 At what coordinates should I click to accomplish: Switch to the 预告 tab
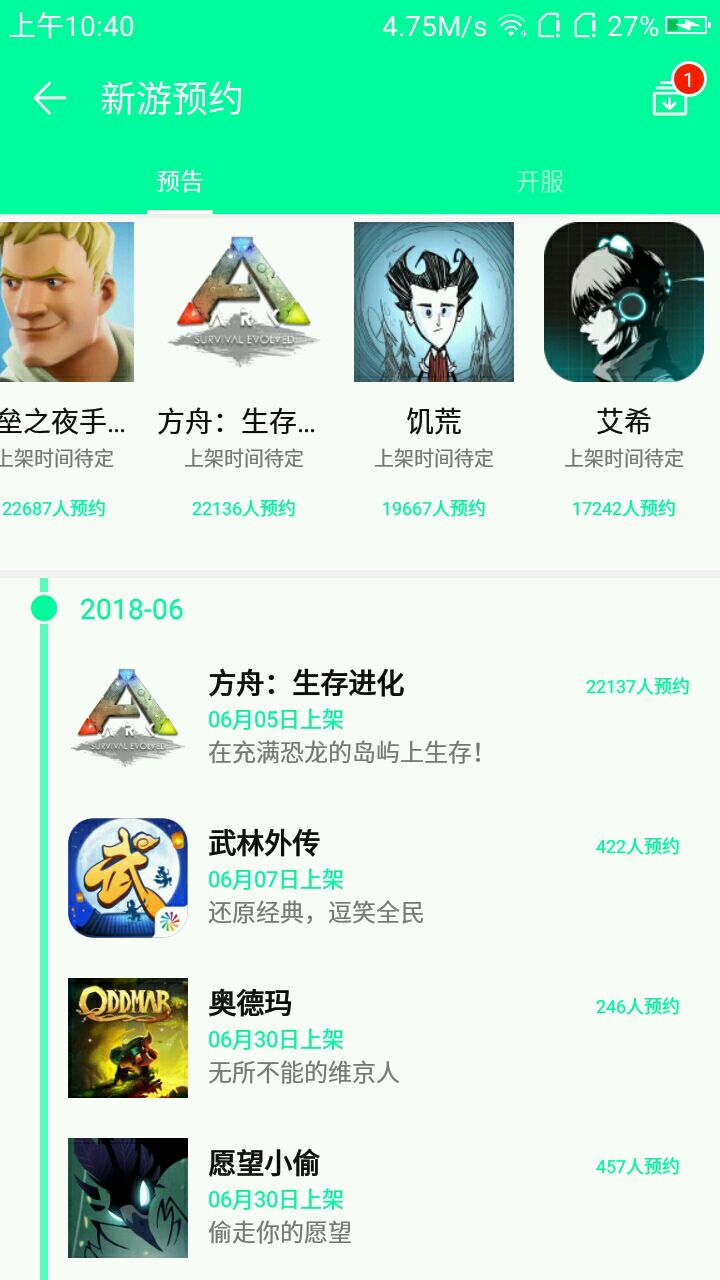tap(180, 182)
